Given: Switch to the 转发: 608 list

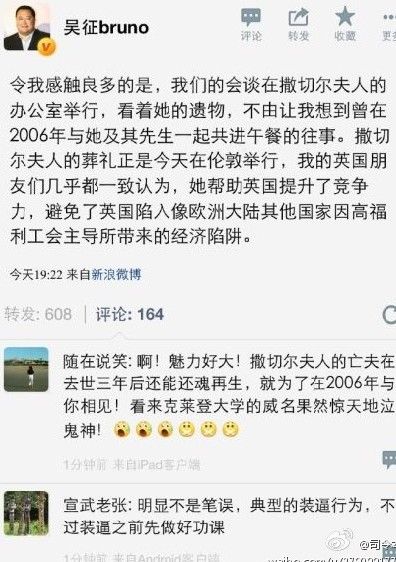Looking at the screenshot, I should (38, 314).
